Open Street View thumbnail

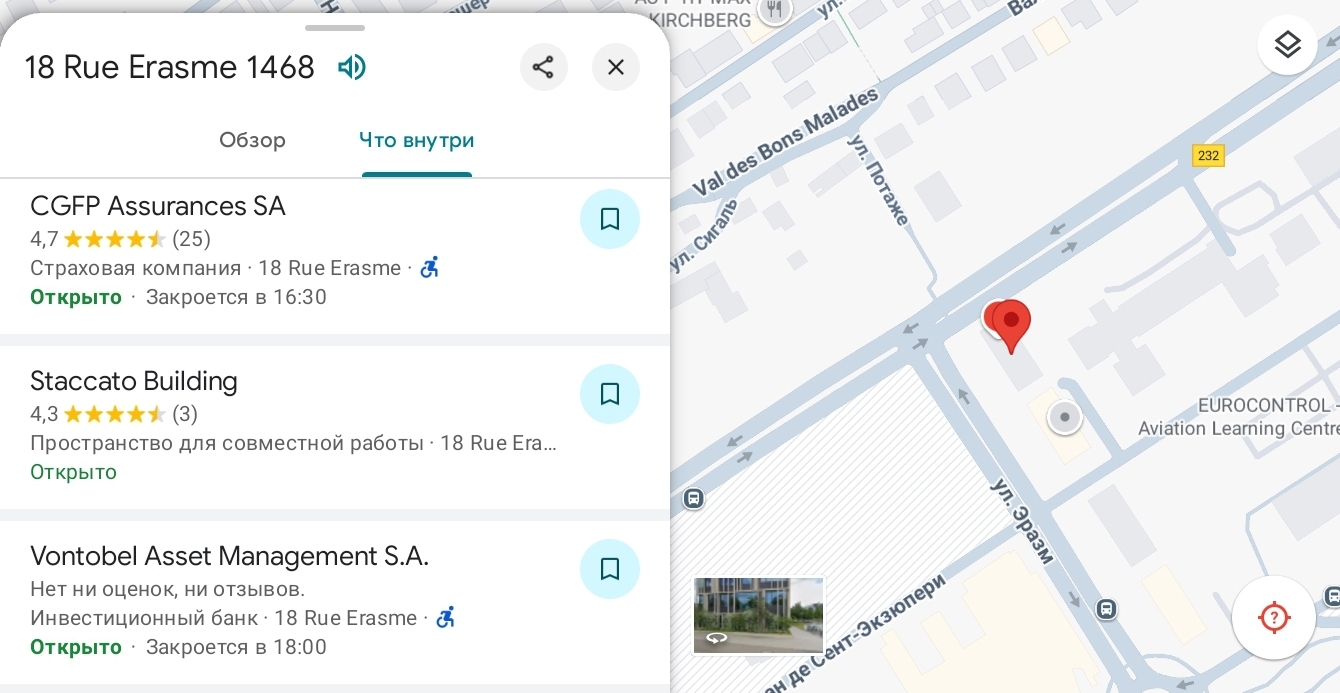coord(758,615)
